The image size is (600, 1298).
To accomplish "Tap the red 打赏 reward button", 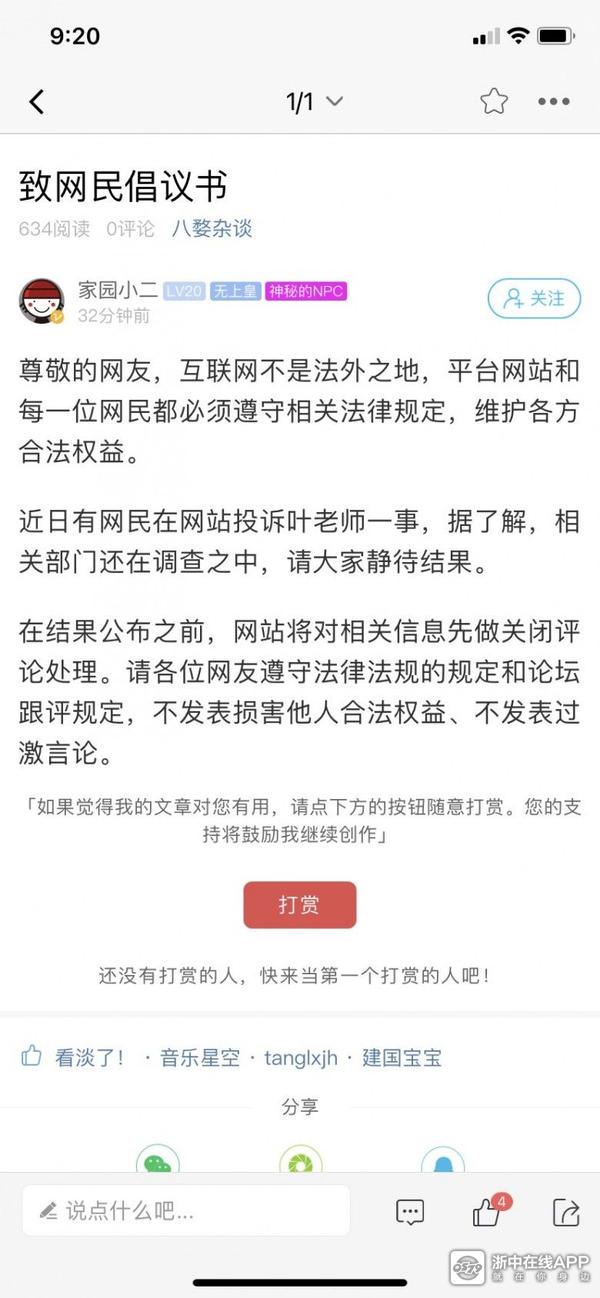I will pos(299,905).
